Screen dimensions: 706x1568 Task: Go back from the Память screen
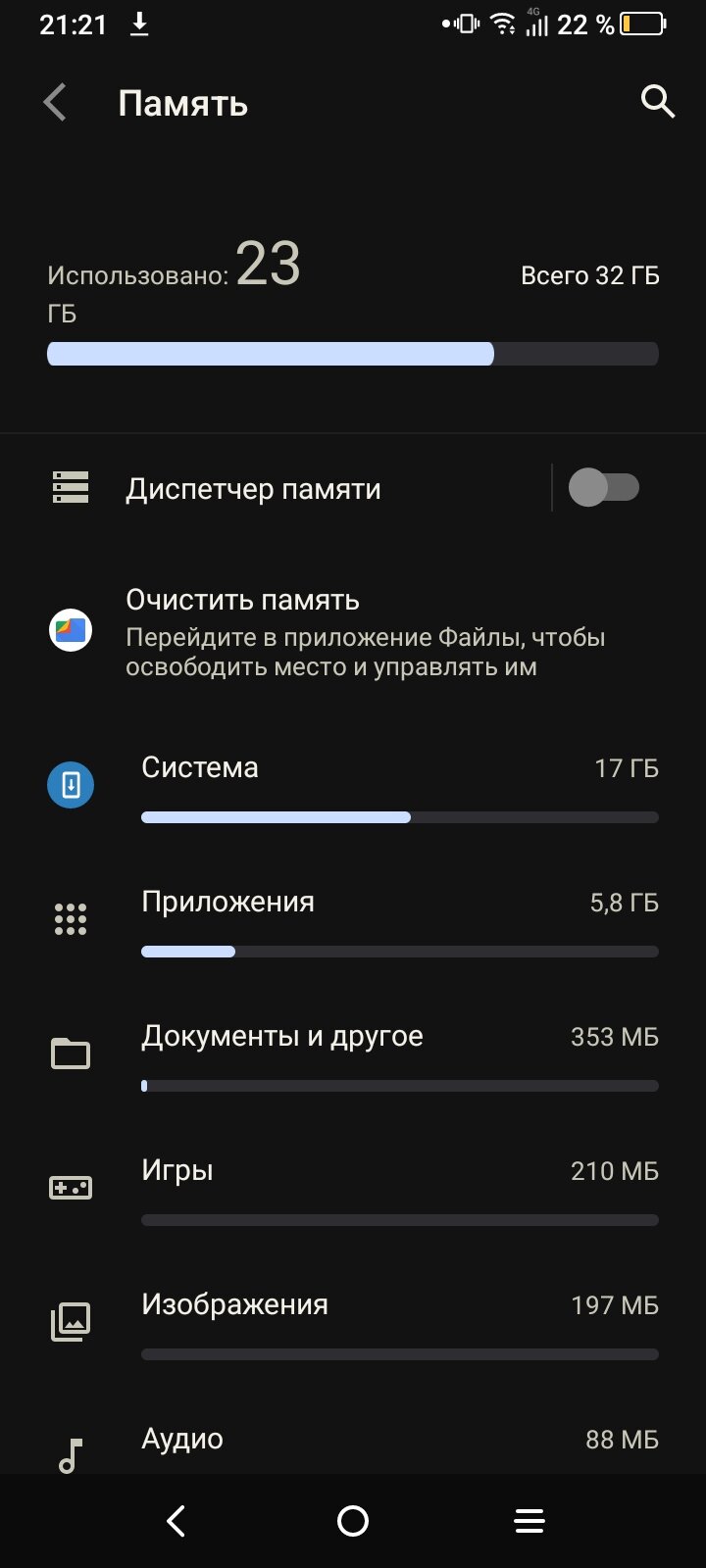(x=56, y=103)
